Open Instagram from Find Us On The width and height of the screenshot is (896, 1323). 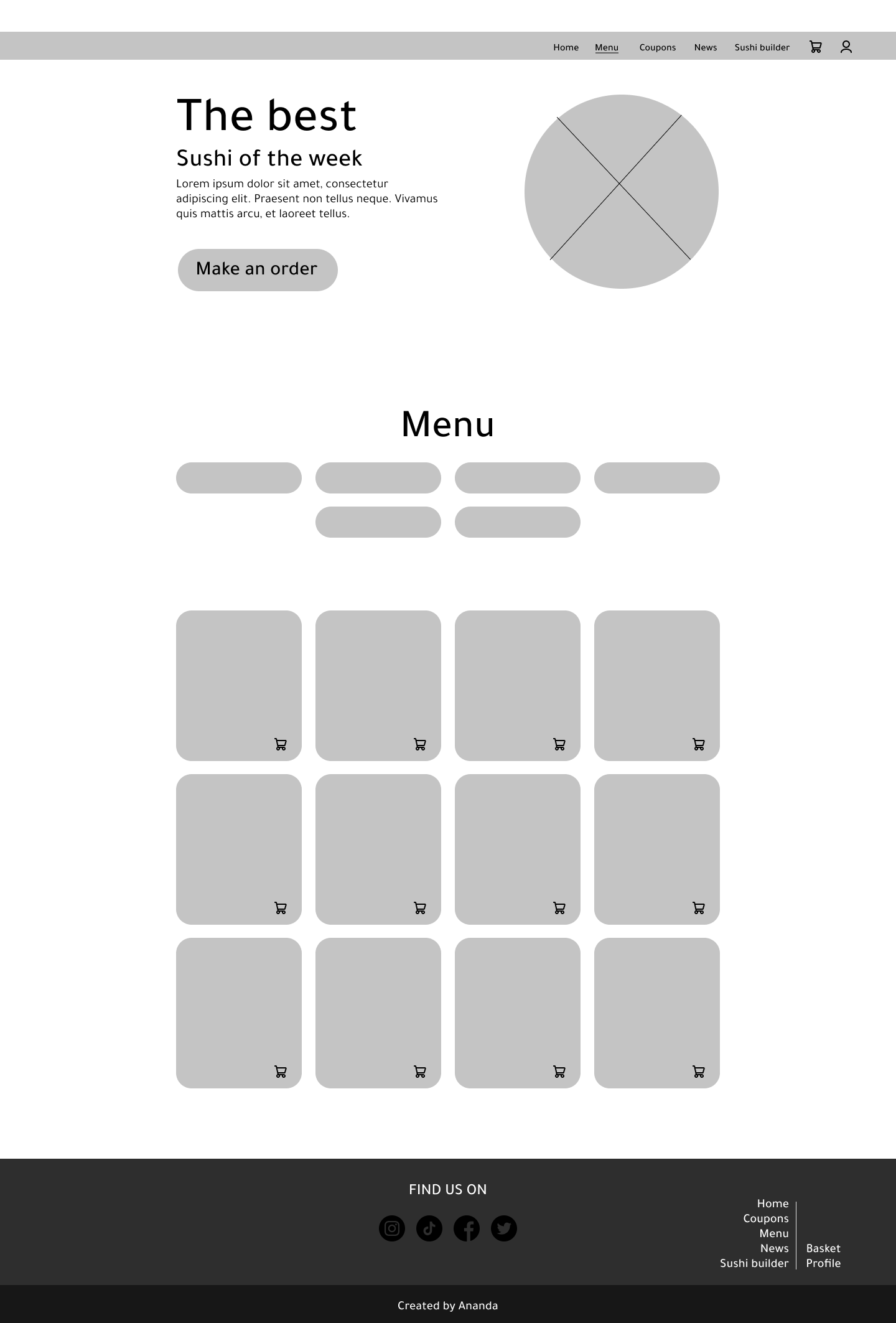tap(392, 1228)
